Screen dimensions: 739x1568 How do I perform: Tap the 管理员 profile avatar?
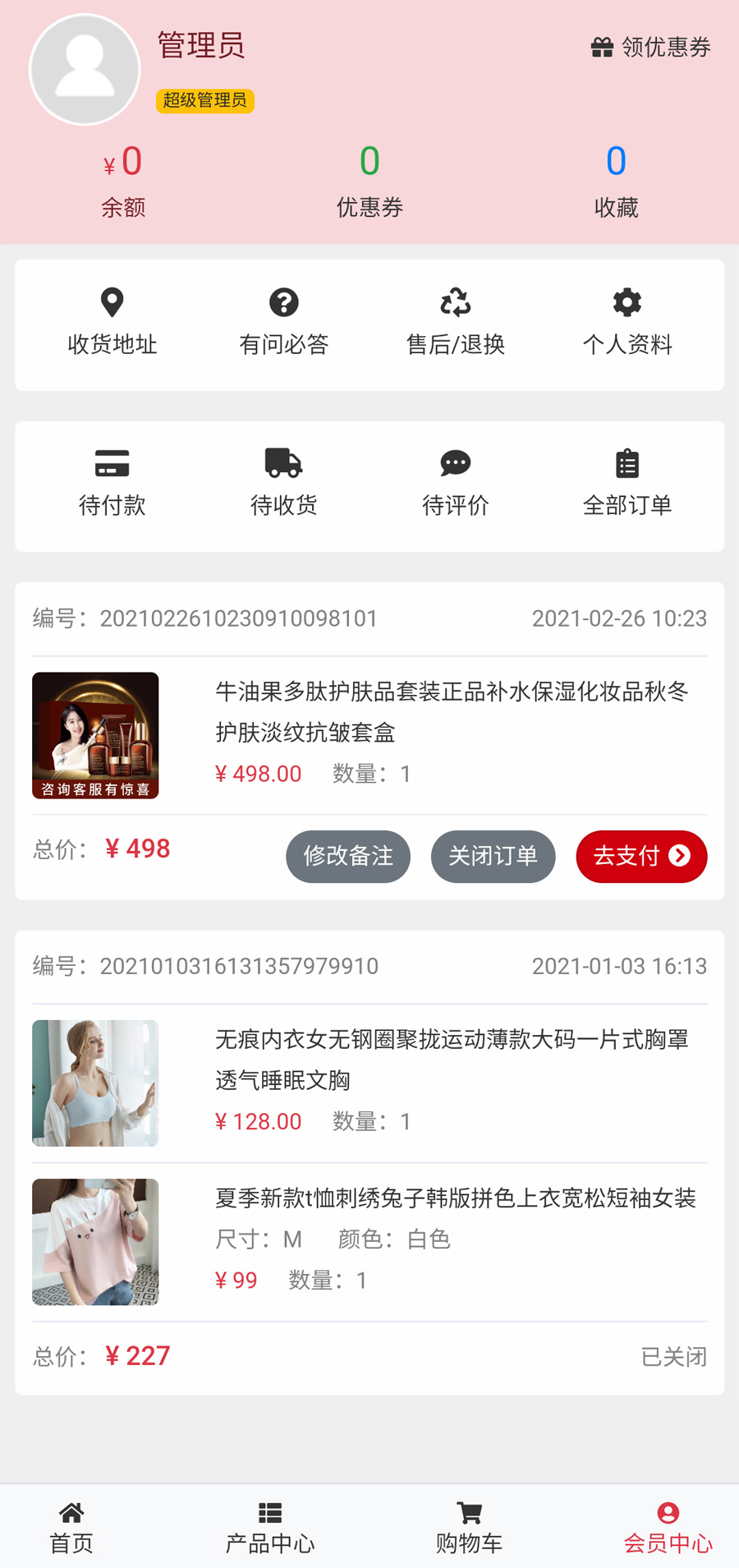85,70
